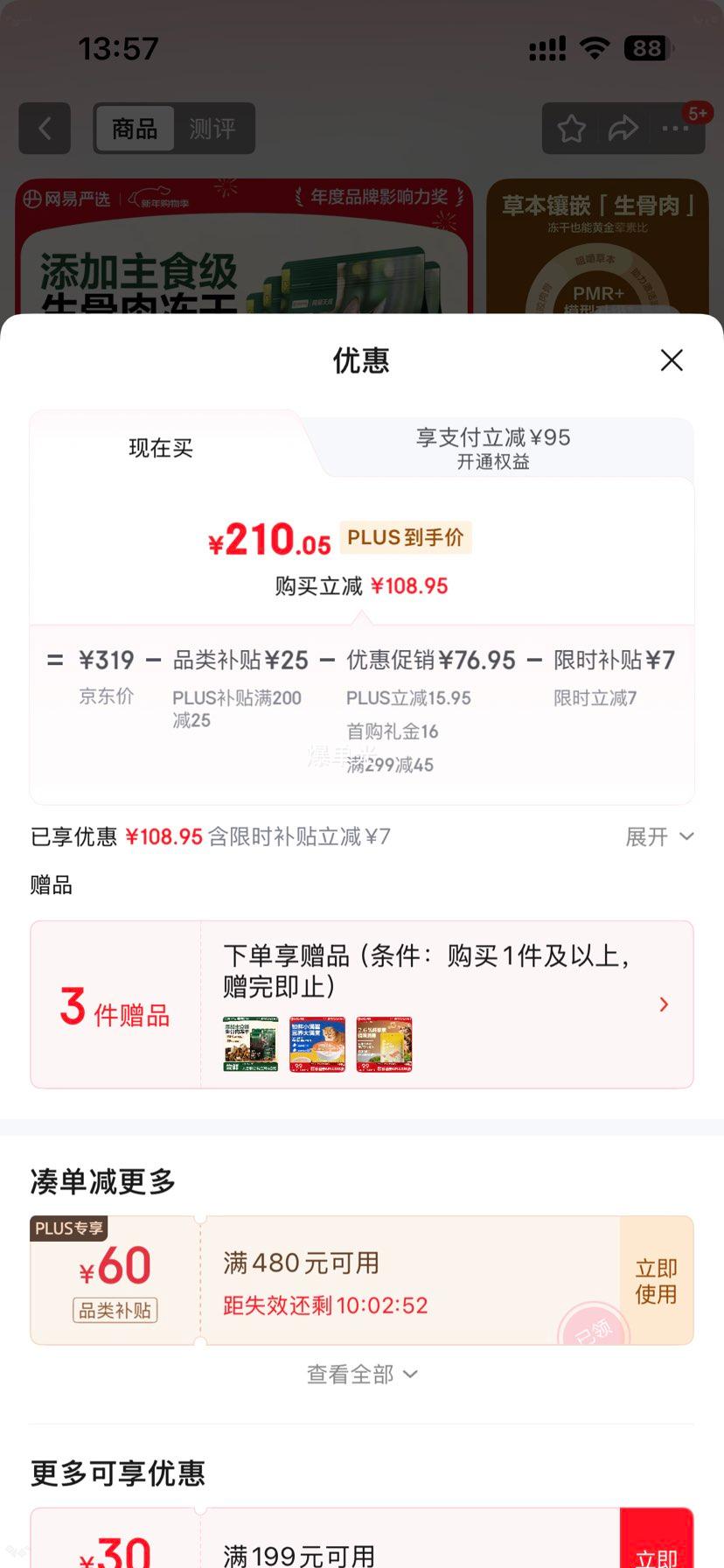724x1568 pixels.
Task: Tap the PLUS到手价 price label
Action: 405,537
